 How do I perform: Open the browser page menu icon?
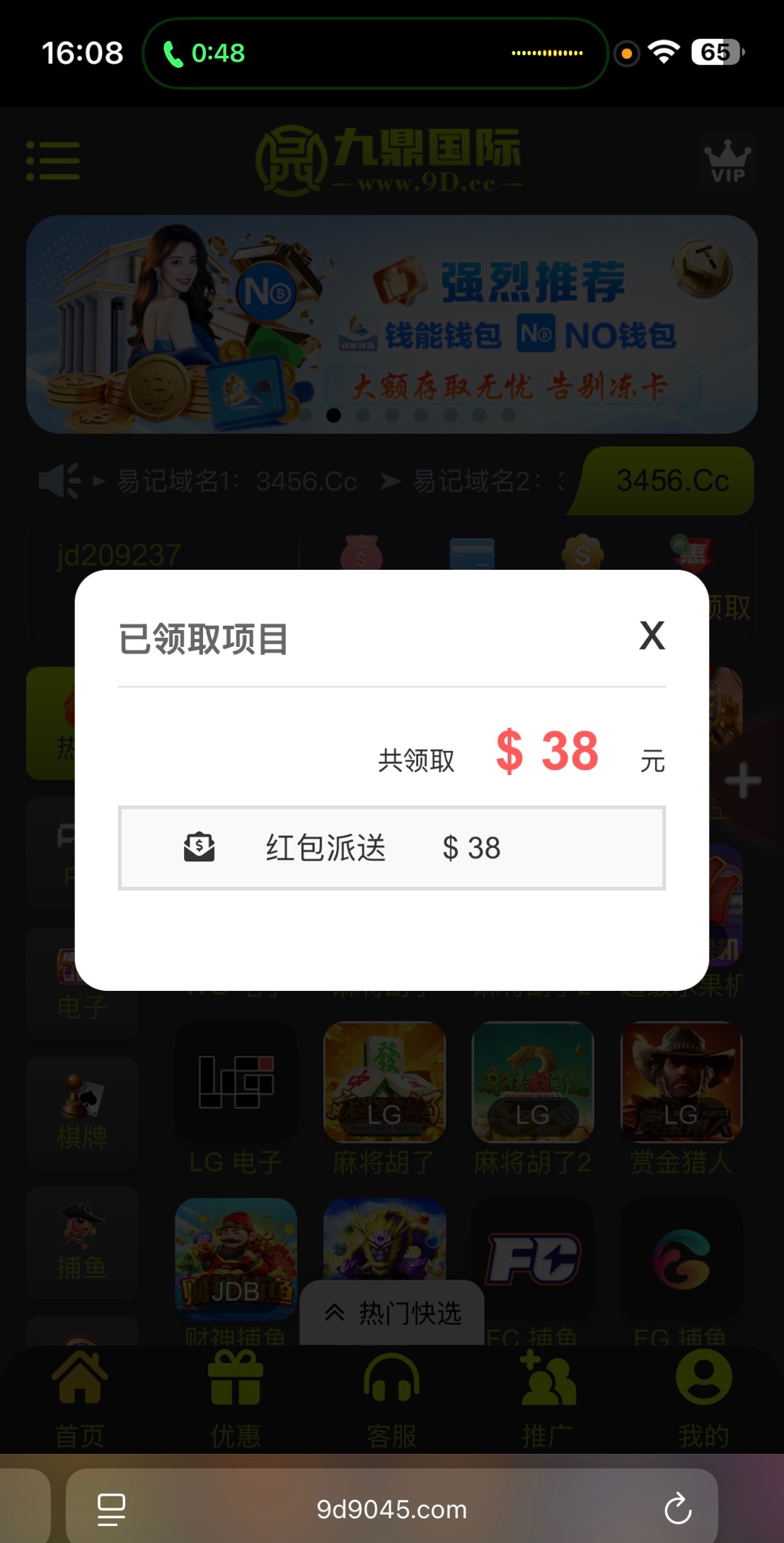111,1509
